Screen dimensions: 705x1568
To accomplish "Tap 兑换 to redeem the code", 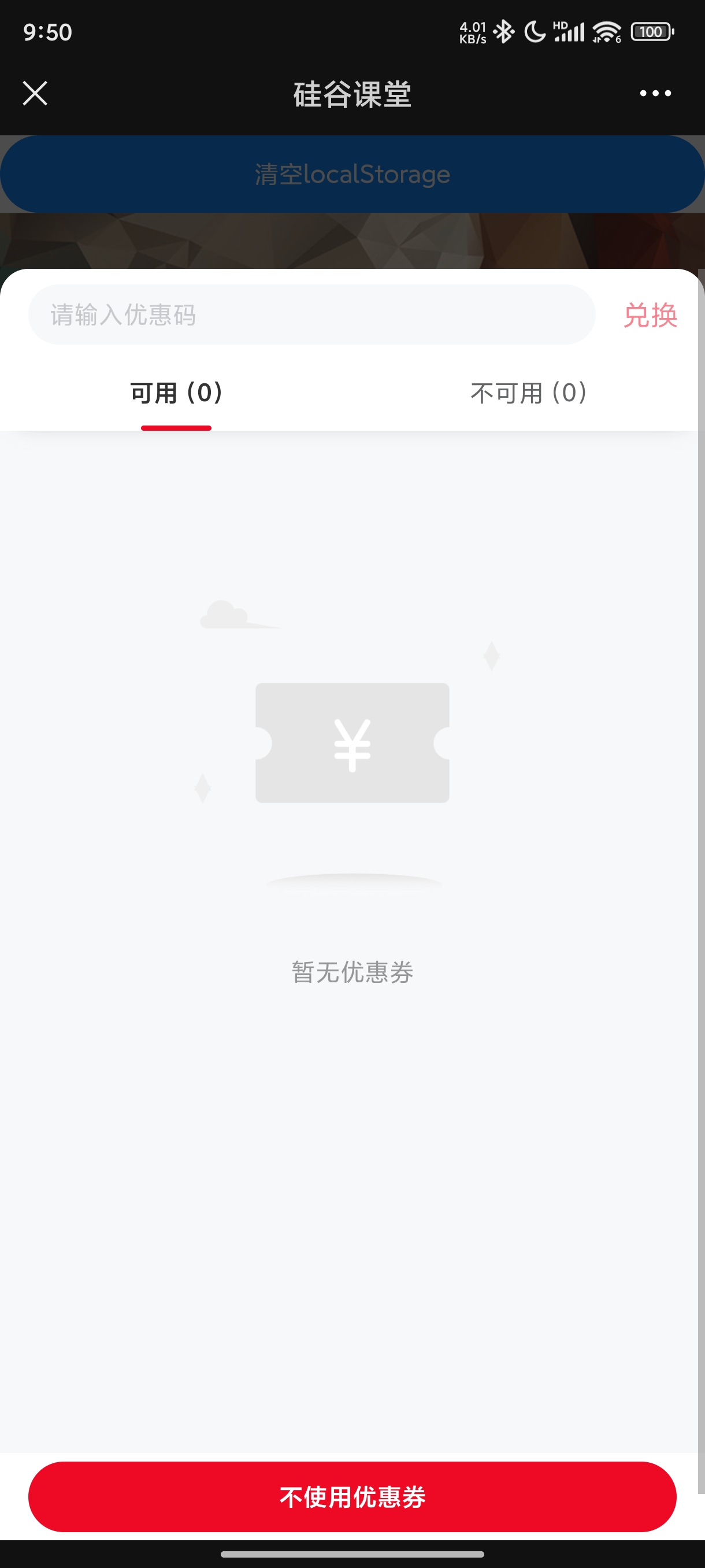I will pyautogui.click(x=650, y=315).
